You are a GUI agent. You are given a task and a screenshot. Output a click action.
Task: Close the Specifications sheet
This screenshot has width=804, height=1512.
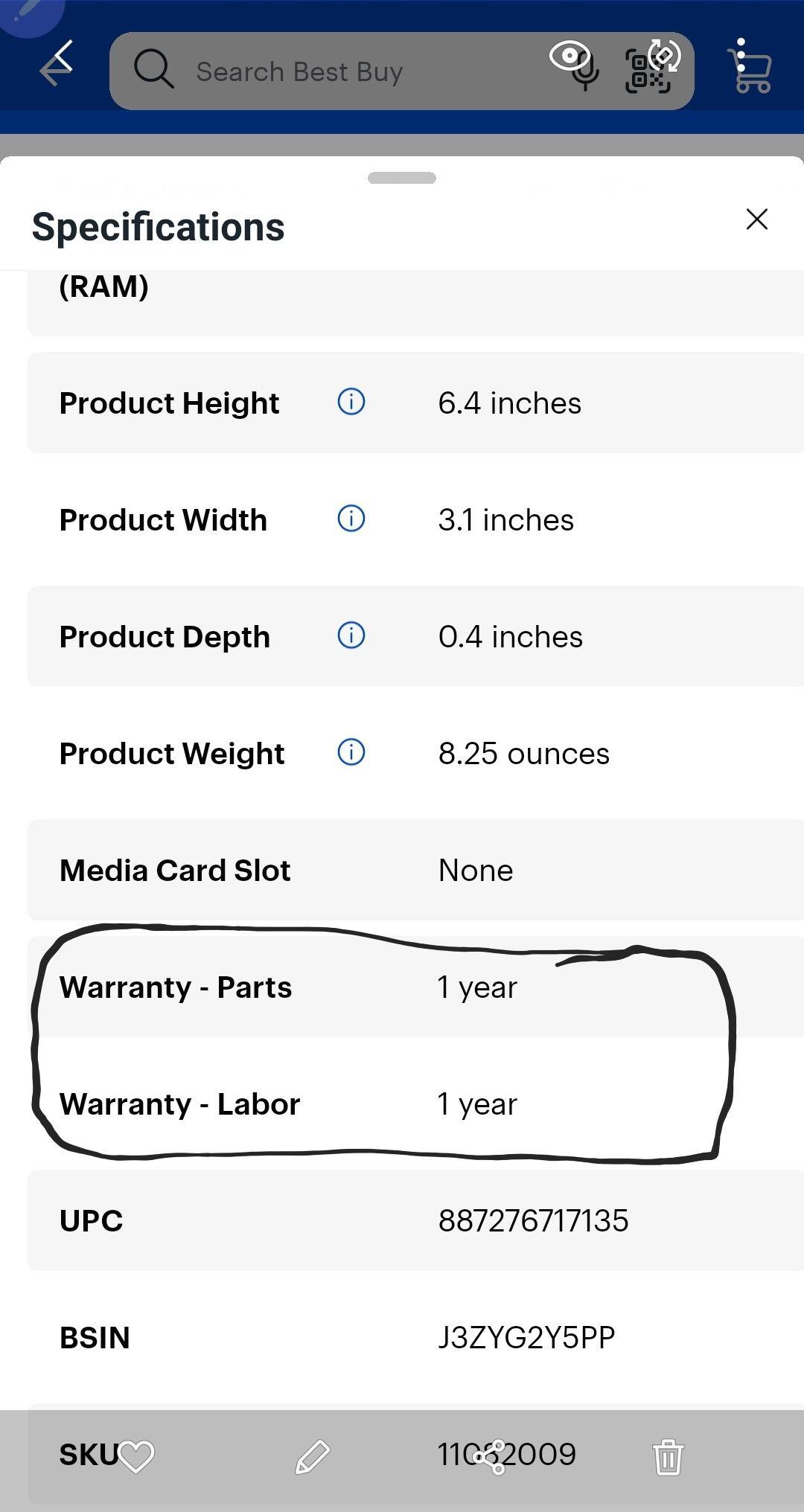click(756, 219)
